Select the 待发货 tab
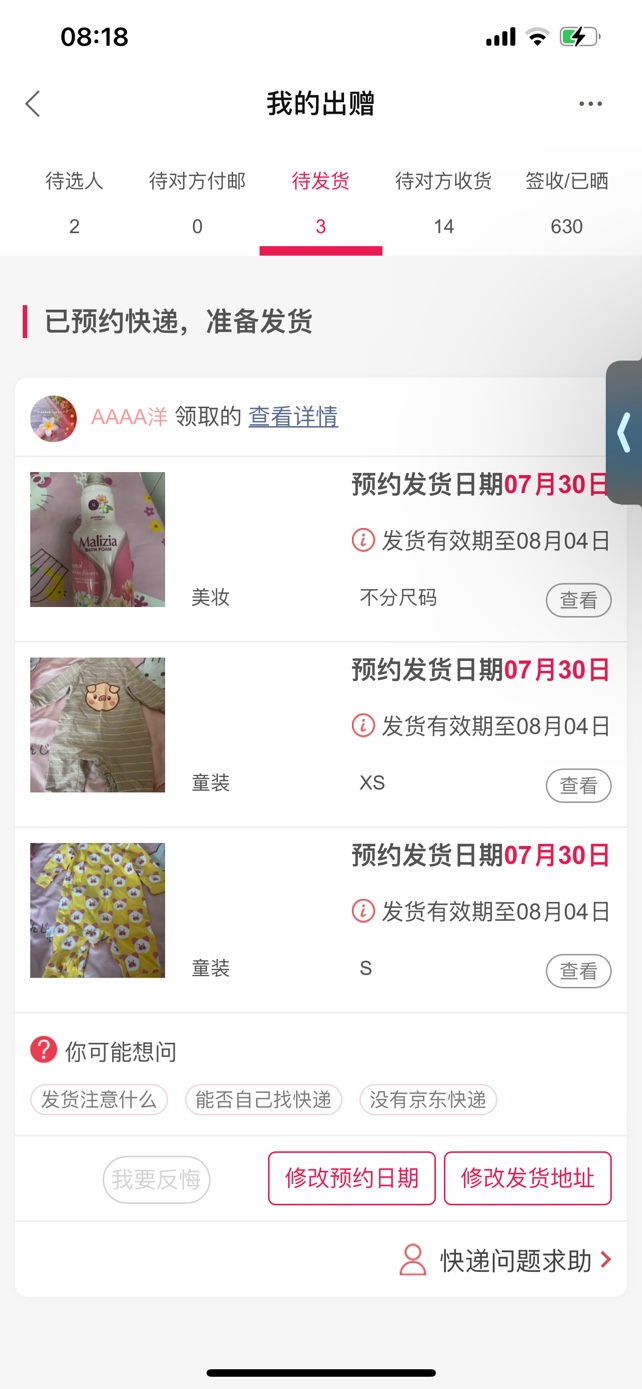 point(320,202)
